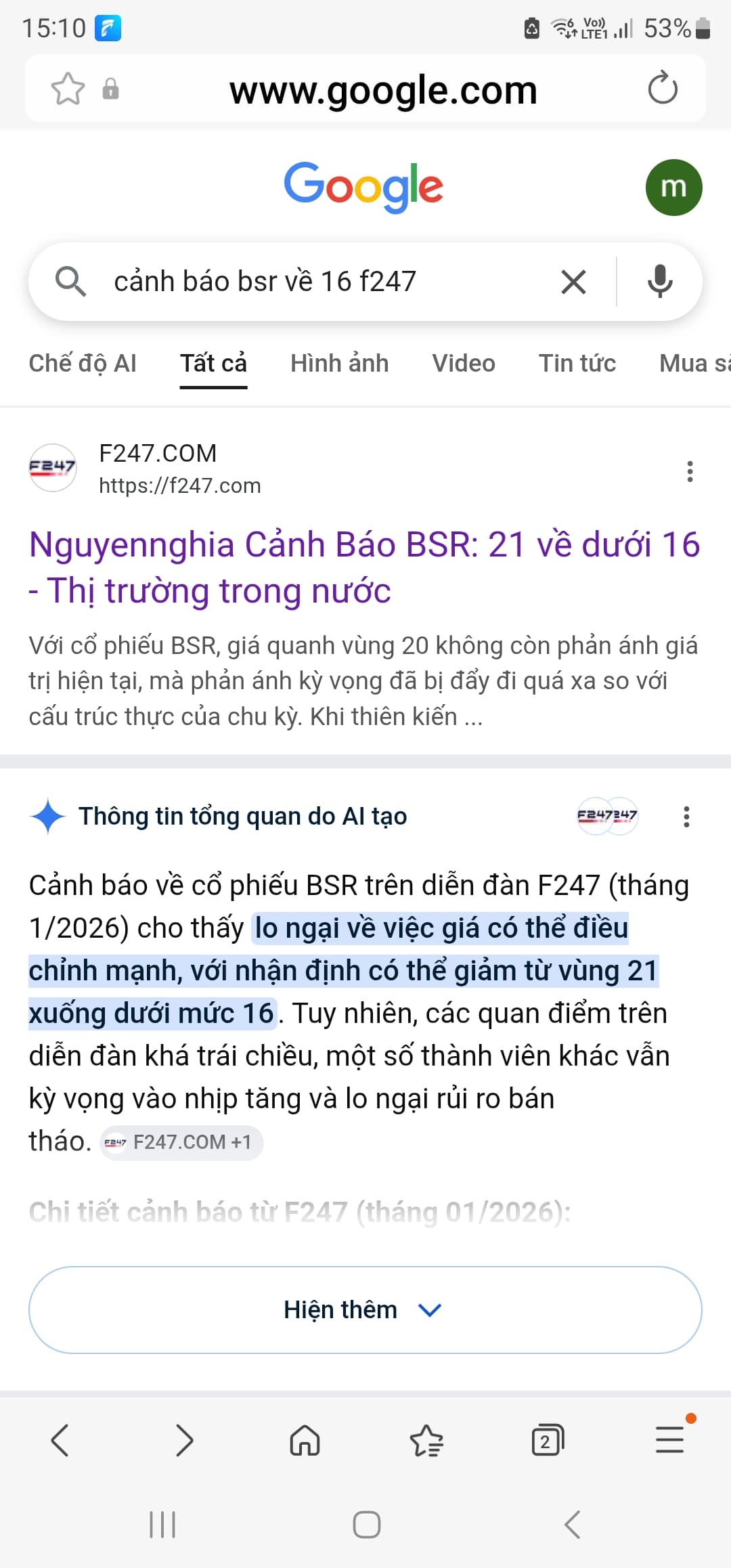This screenshot has height=1568, width=731.
Task: Switch to the Tin tức tab
Action: click(x=577, y=364)
